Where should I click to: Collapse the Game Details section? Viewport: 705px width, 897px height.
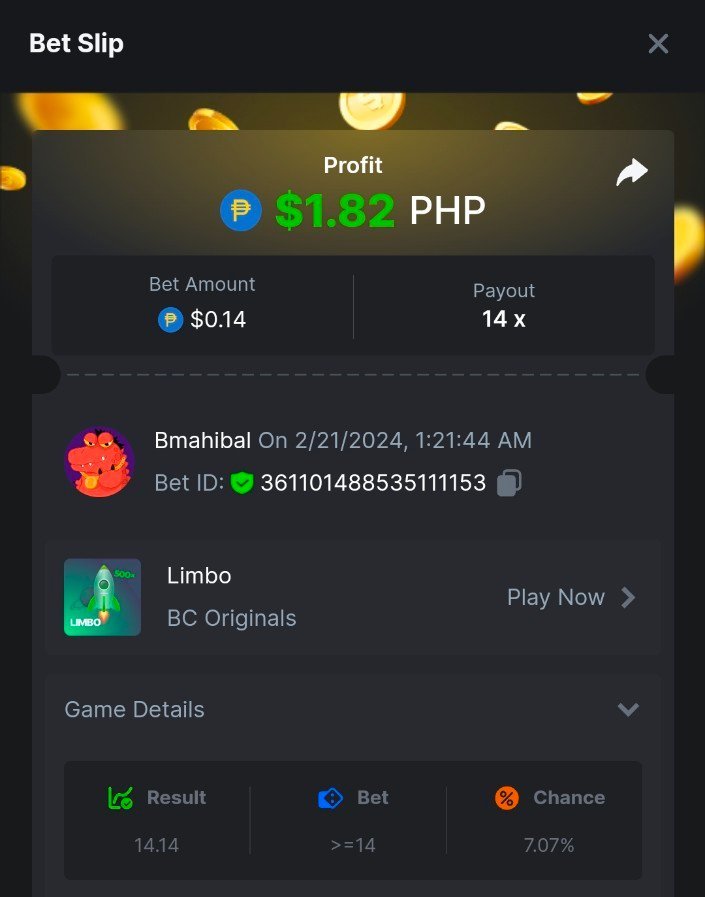(x=628, y=710)
